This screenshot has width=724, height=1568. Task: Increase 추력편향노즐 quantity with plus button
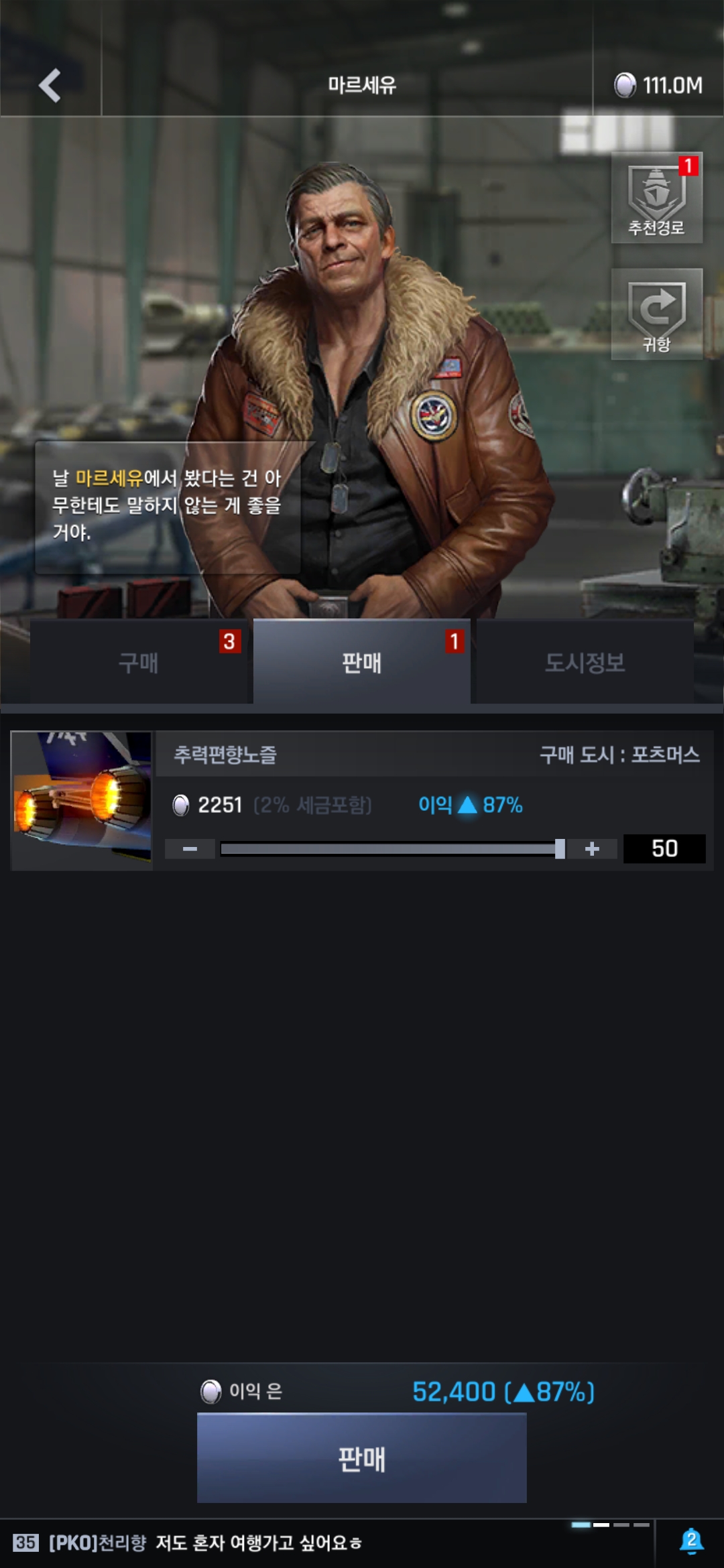(x=592, y=849)
